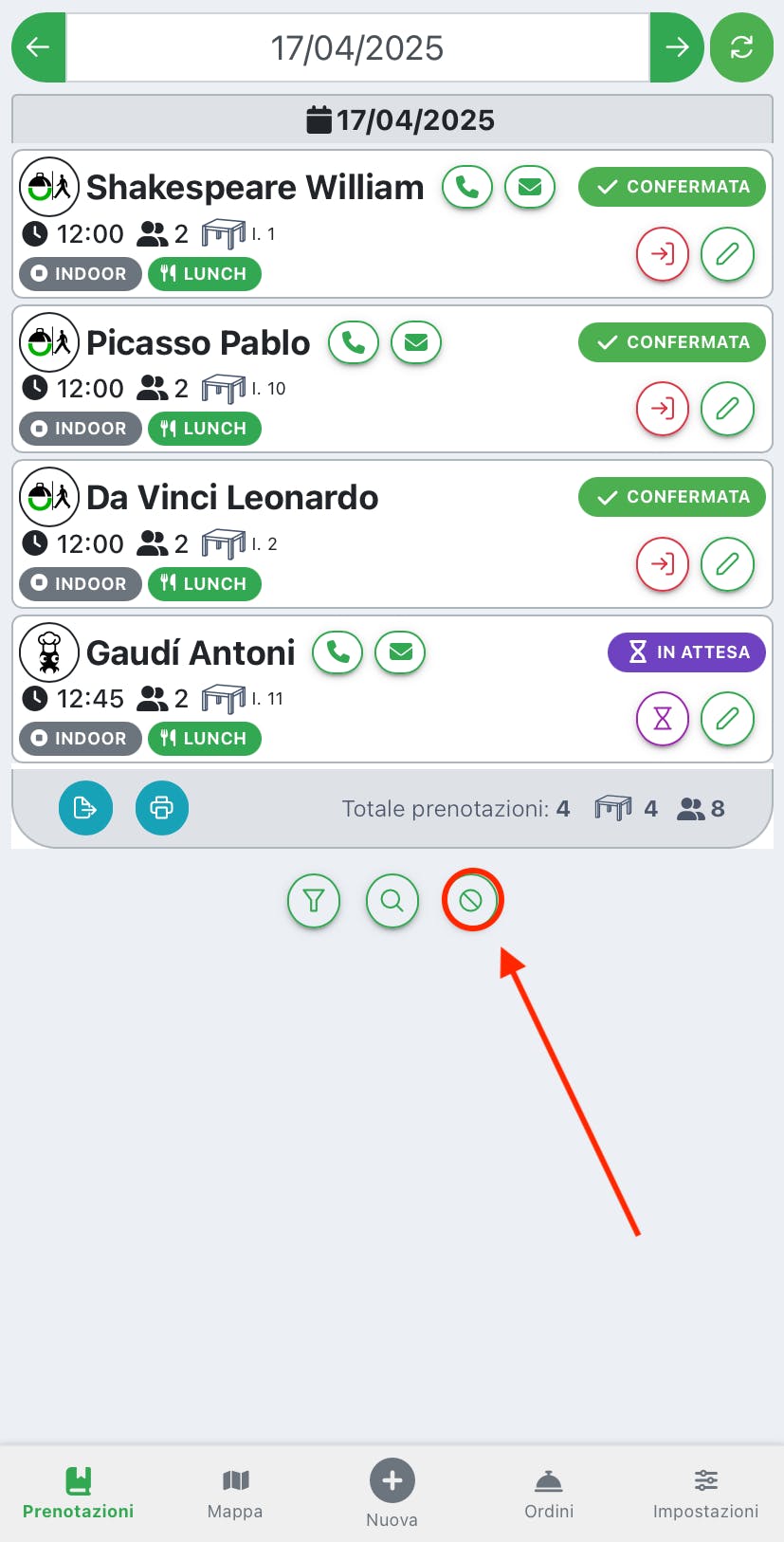
Task: Call Shakespeare William
Action: pos(467,187)
